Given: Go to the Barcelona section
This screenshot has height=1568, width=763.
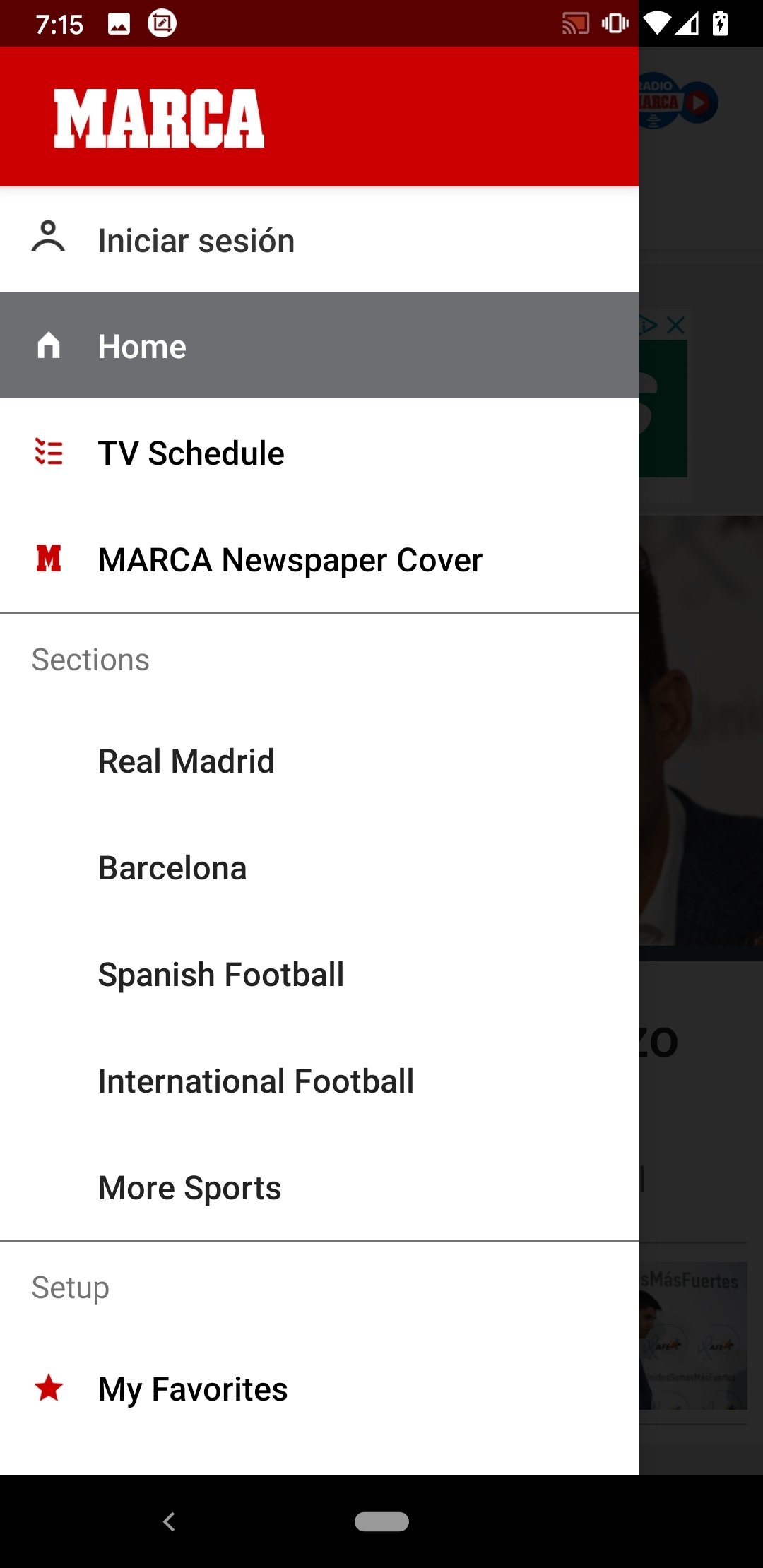Looking at the screenshot, I should click(x=319, y=867).
